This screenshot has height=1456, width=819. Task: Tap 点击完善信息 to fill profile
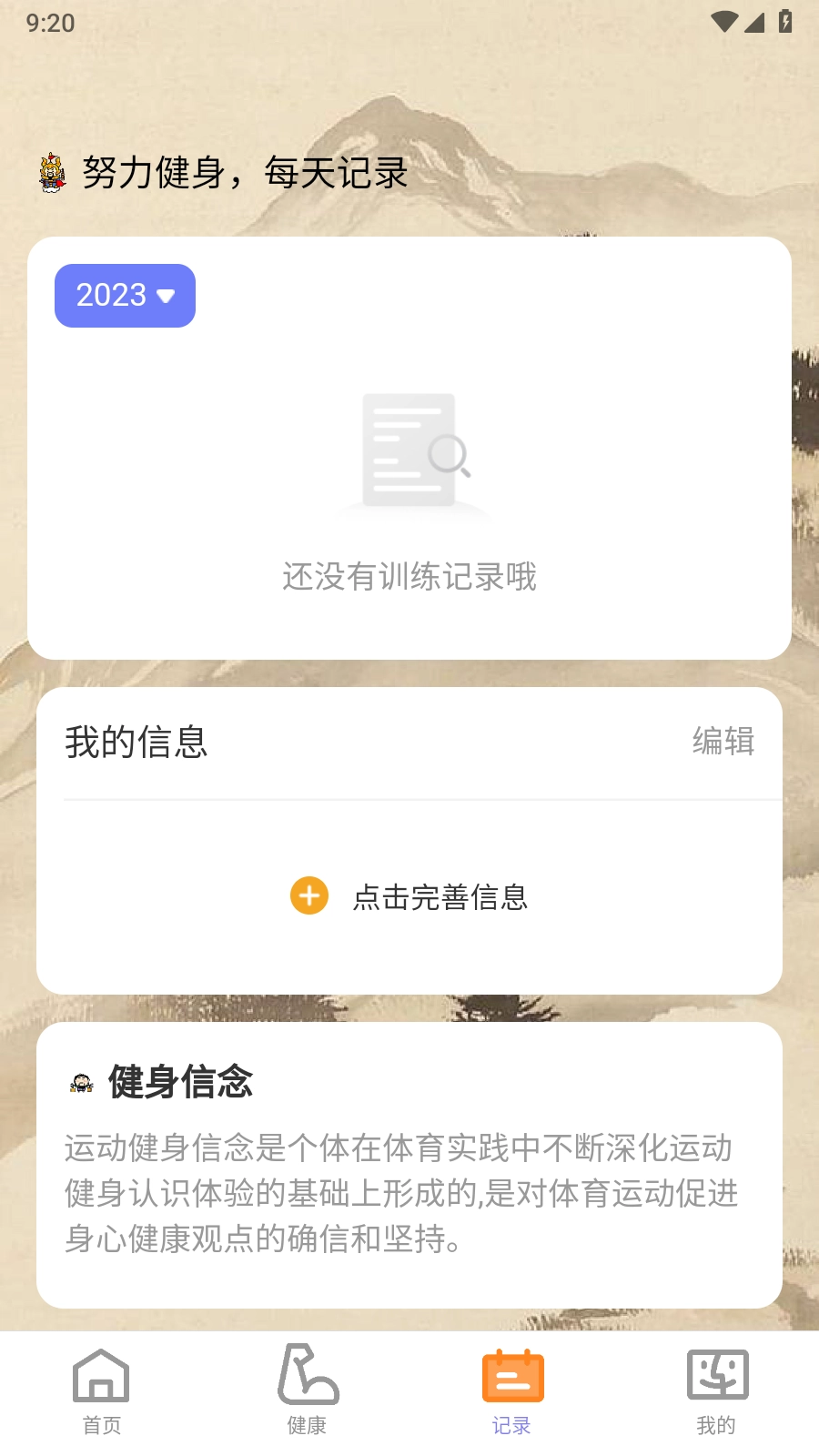443,896
